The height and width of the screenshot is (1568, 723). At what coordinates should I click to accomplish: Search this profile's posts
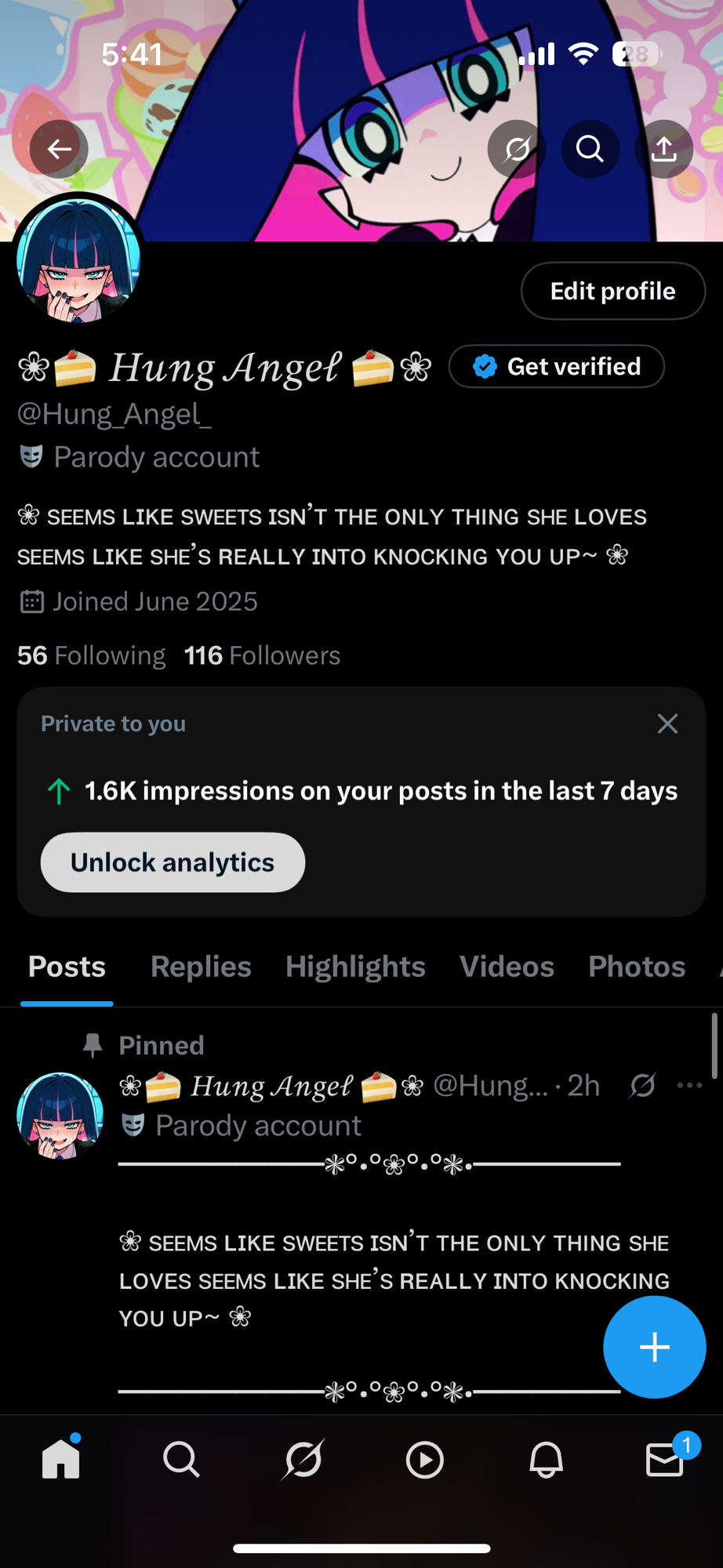click(590, 149)
